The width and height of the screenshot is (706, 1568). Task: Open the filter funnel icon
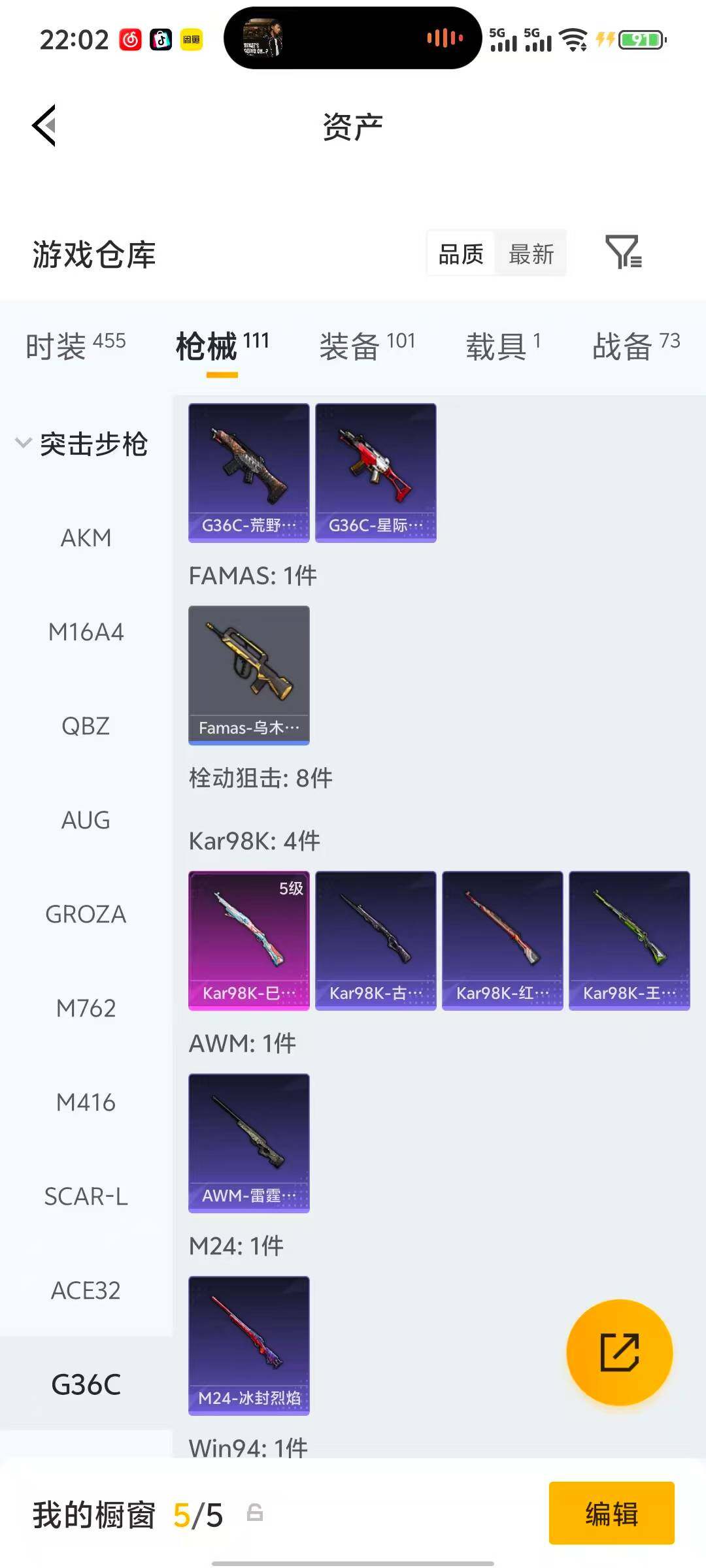click(x=624, y=253)
